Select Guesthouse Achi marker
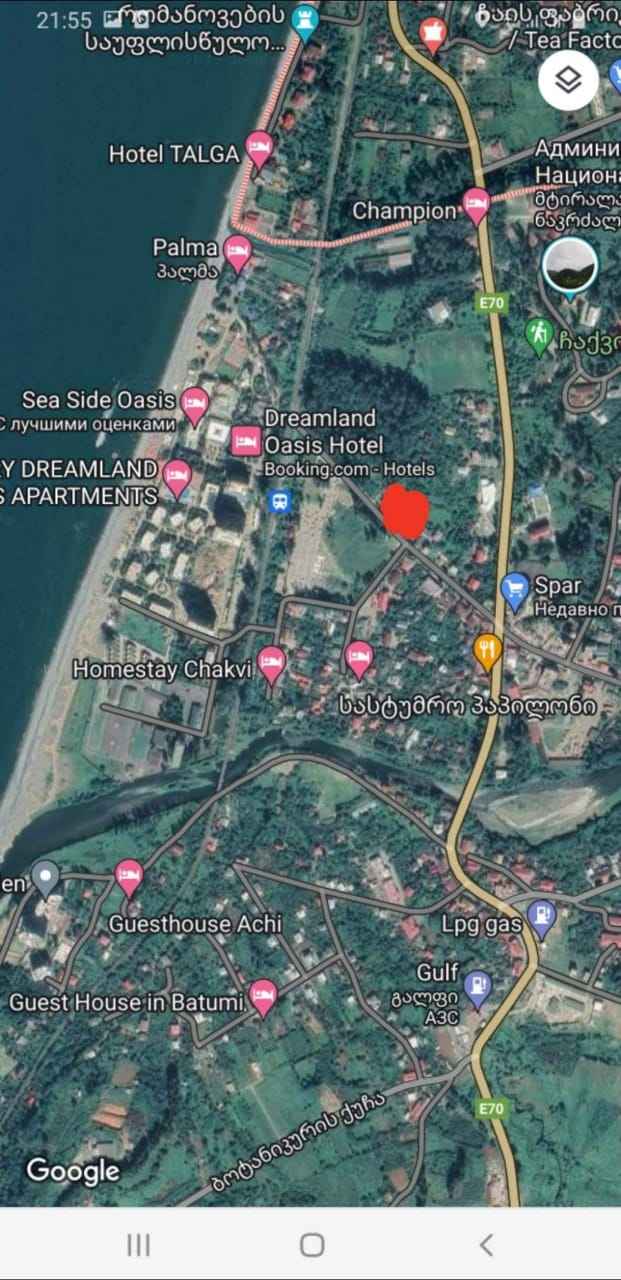The height and width of the screenshot is (1280, 621). coord(128,878)
